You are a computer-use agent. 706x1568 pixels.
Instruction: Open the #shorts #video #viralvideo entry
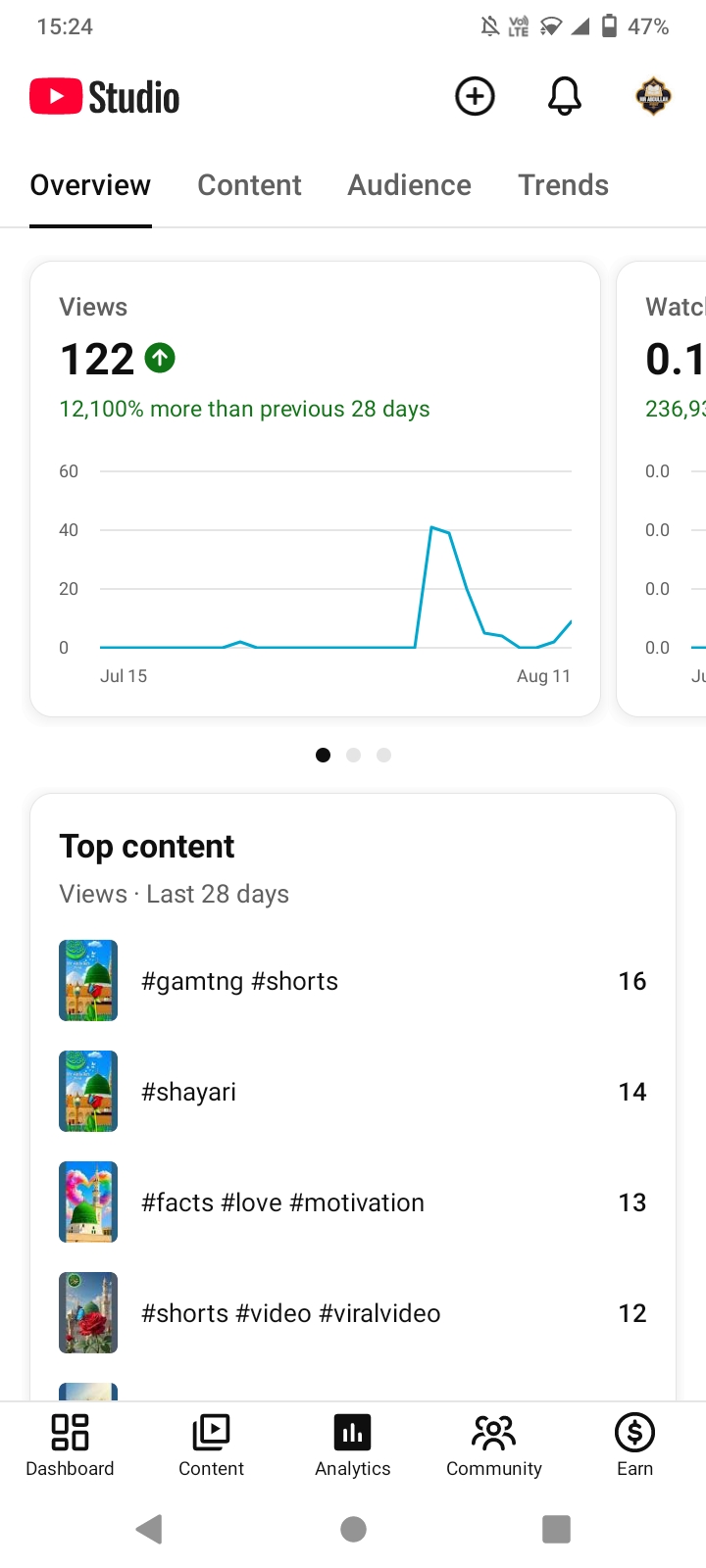pos(353,1313)
